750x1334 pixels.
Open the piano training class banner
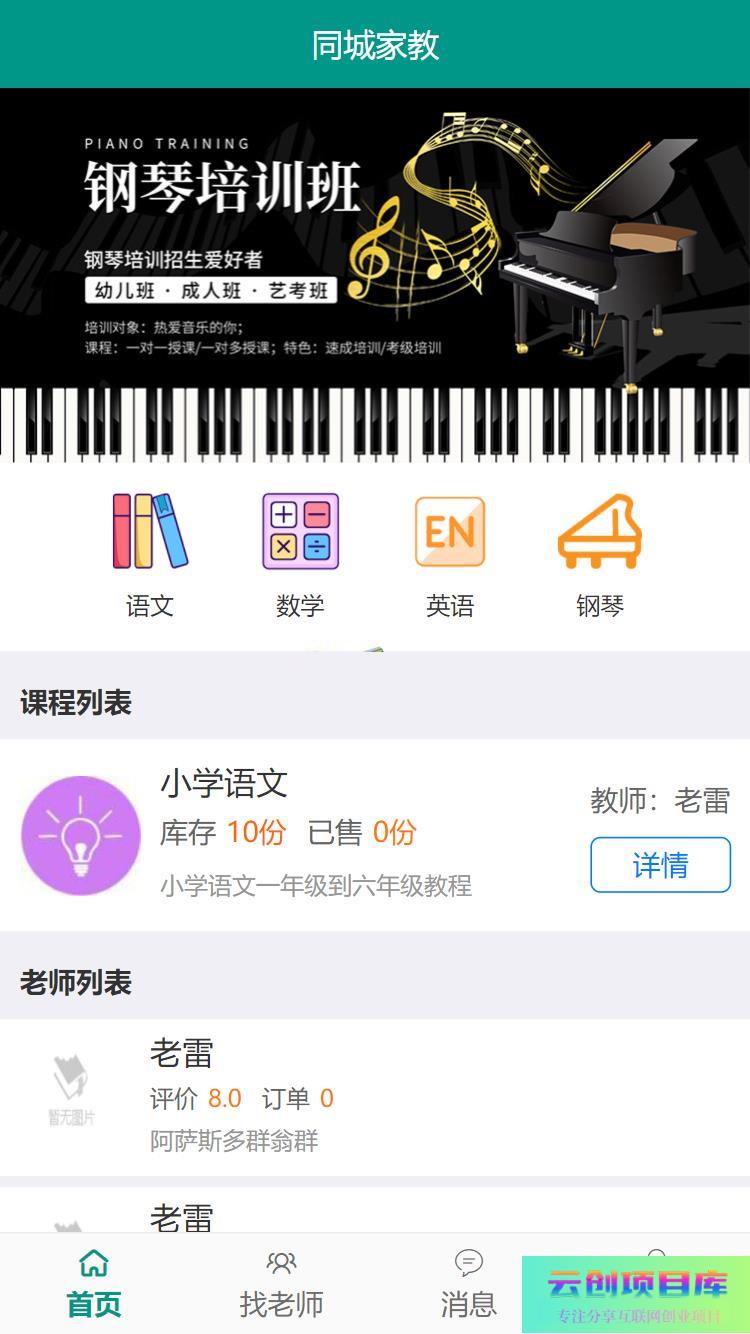click(375, 275)
